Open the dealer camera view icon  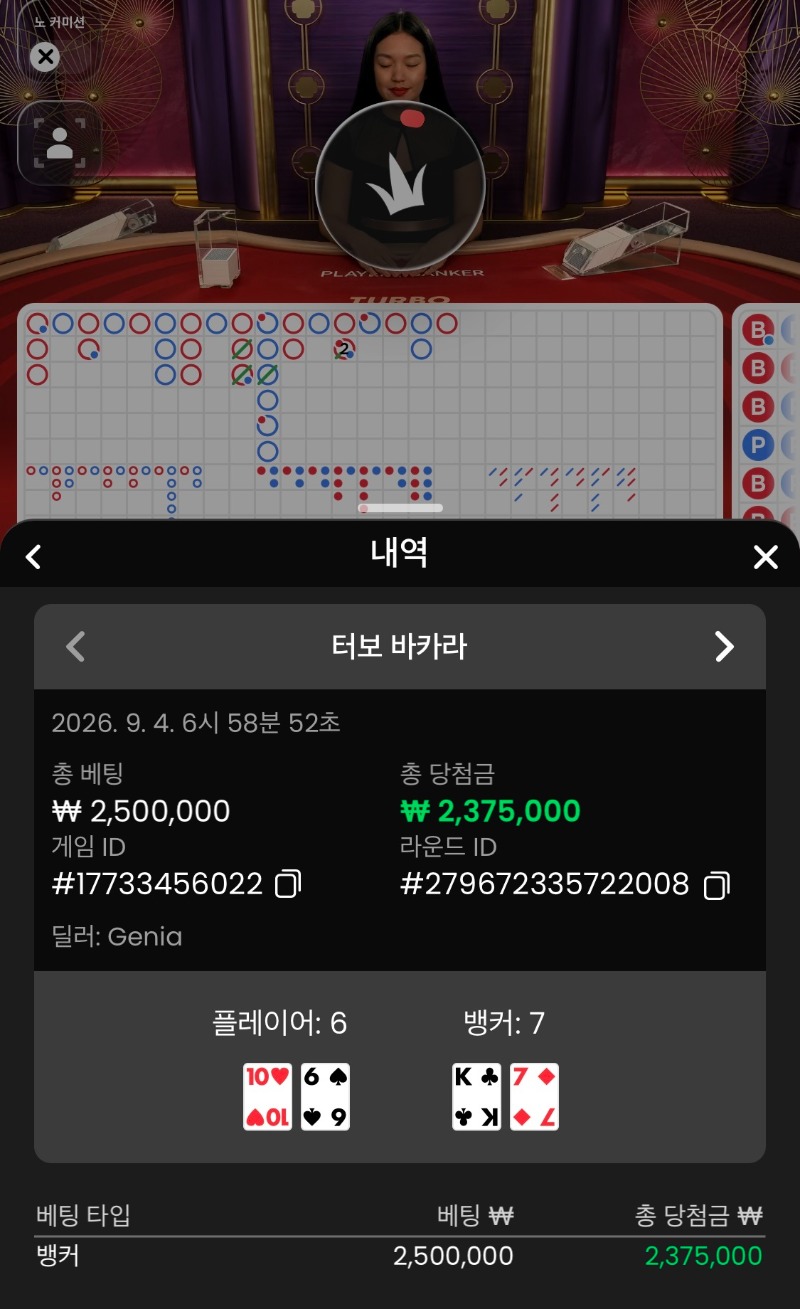pos(60,143)
